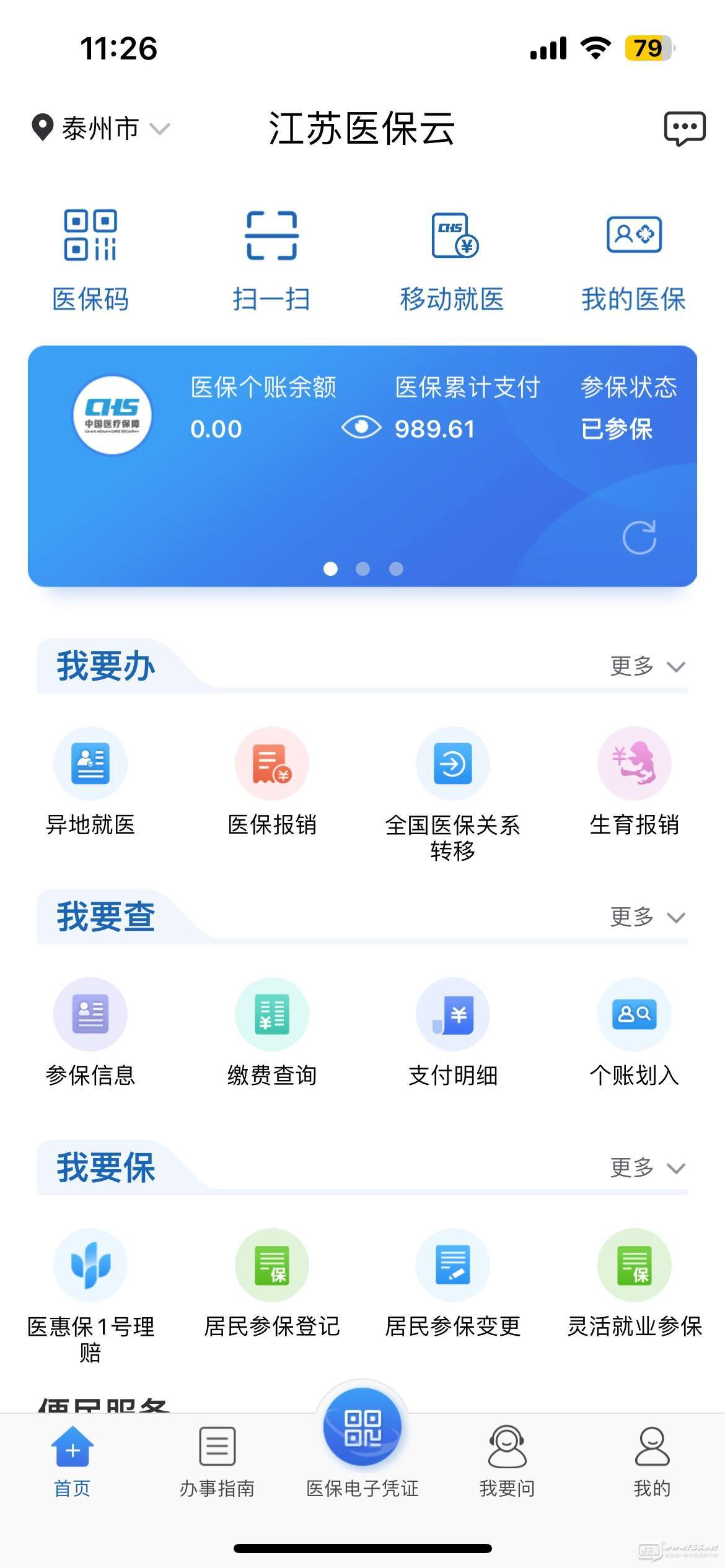The width and height of the screenshot is (725, 1568).
Task: Switch to 我要问 tab
Action: (x=507, y=1463)
